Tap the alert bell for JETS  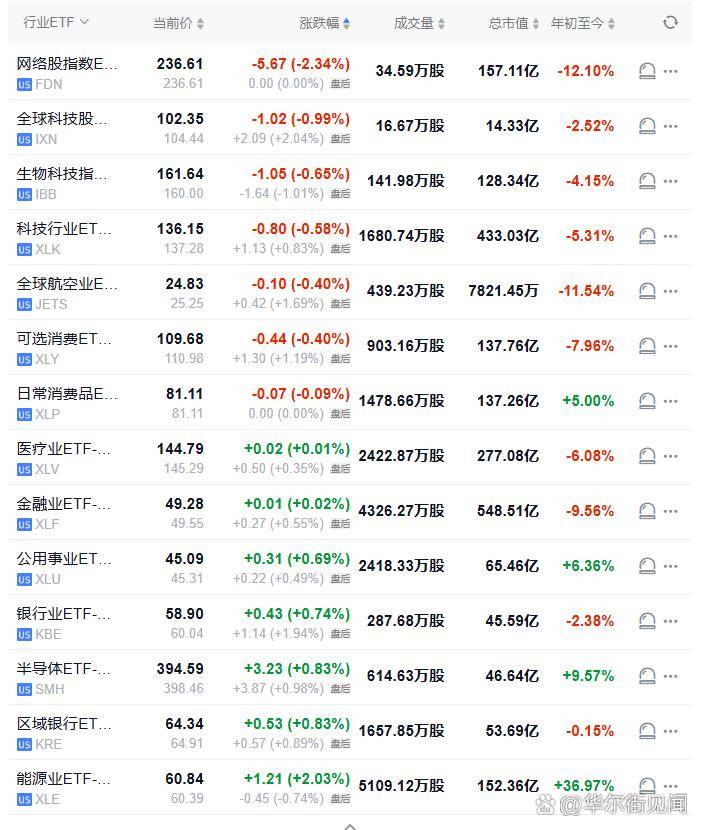[x=647, y=291]
